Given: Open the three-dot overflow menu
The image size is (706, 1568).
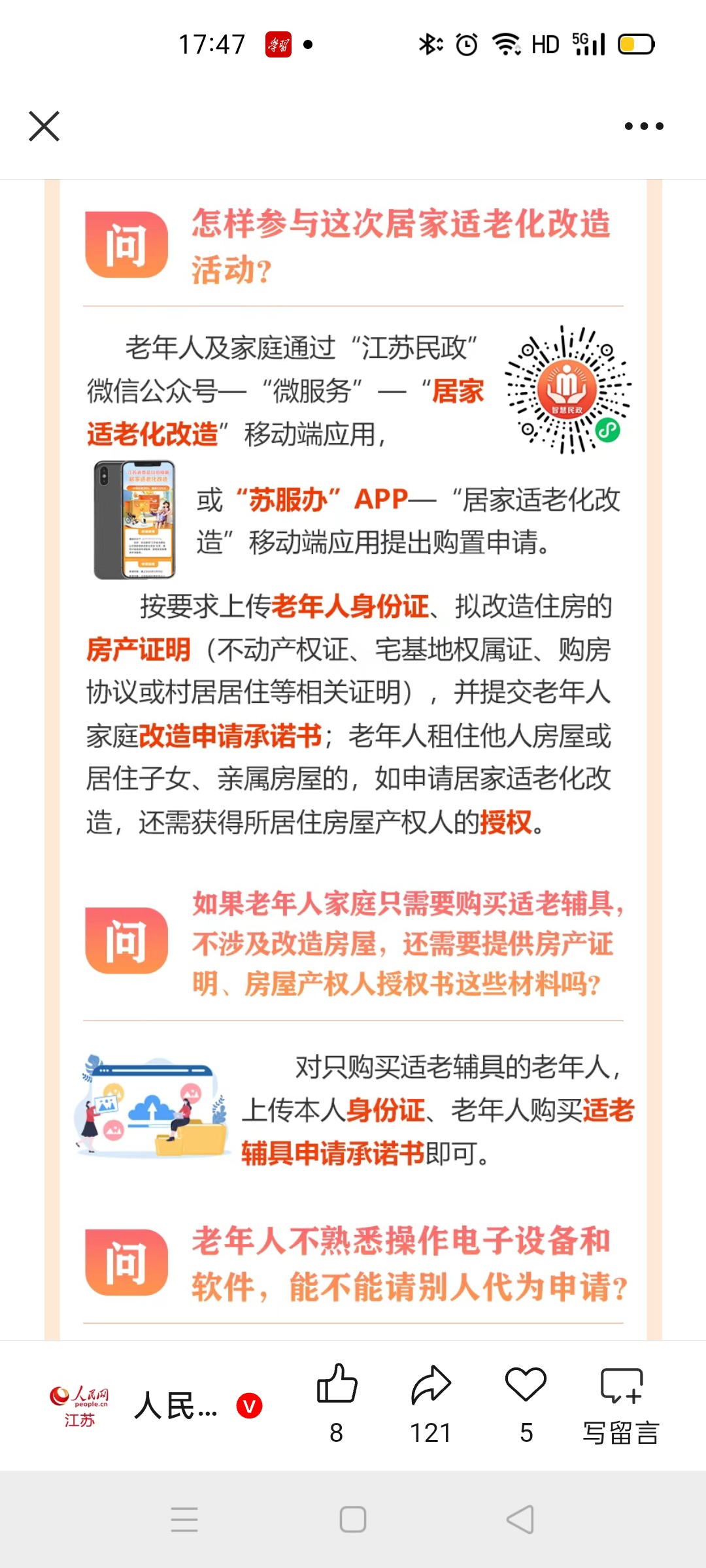Looking at the screenshot, I should [643, 126].
